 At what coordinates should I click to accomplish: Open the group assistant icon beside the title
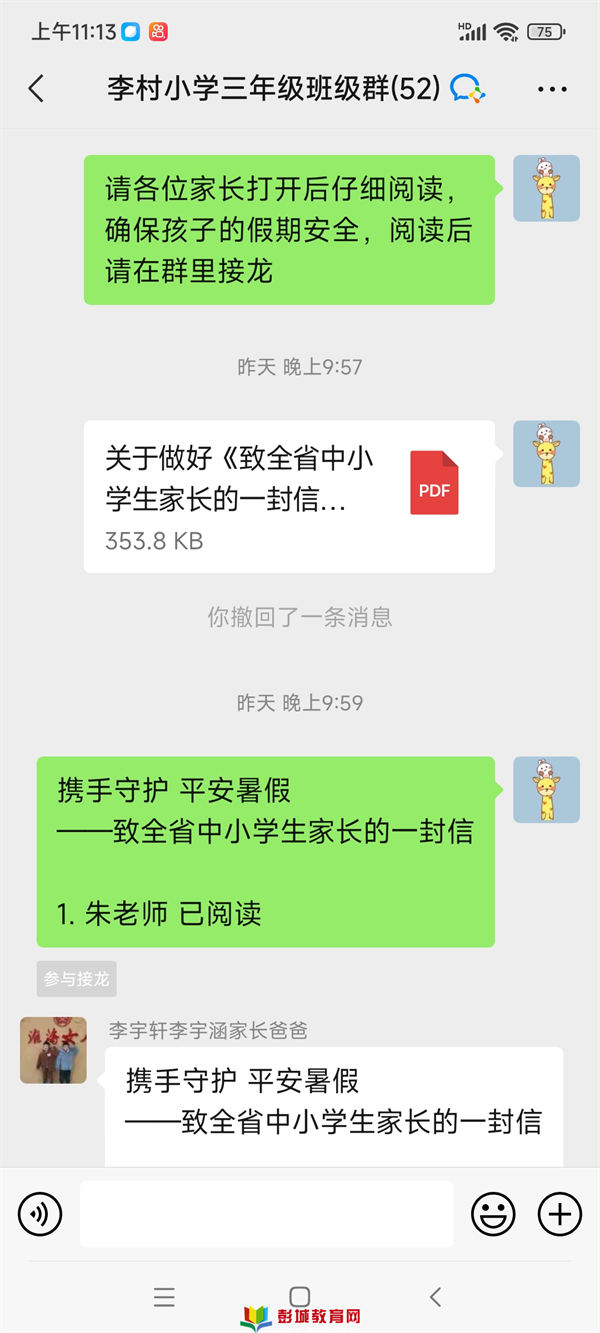(x=467, y=89)
